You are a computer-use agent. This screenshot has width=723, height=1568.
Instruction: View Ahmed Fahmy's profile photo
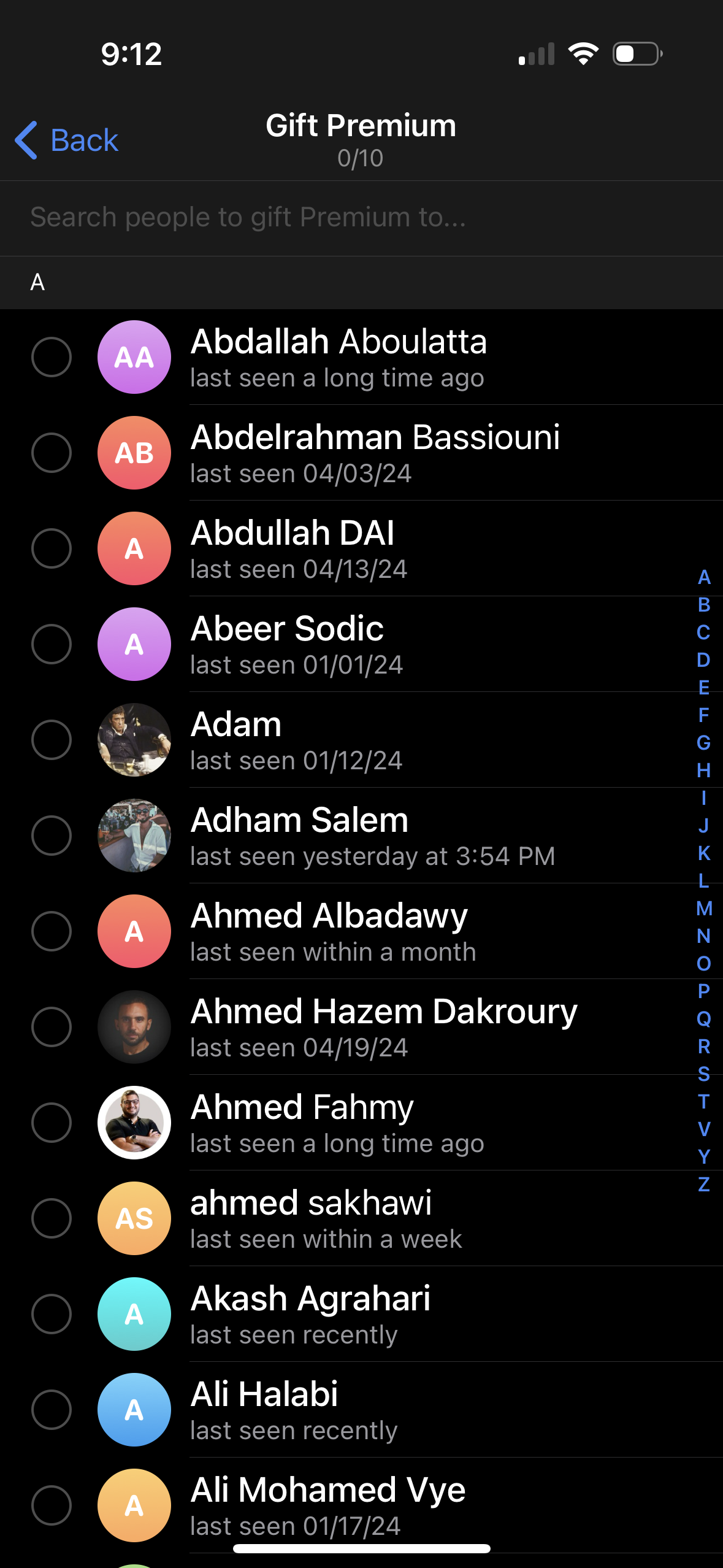click(134, 1123)
